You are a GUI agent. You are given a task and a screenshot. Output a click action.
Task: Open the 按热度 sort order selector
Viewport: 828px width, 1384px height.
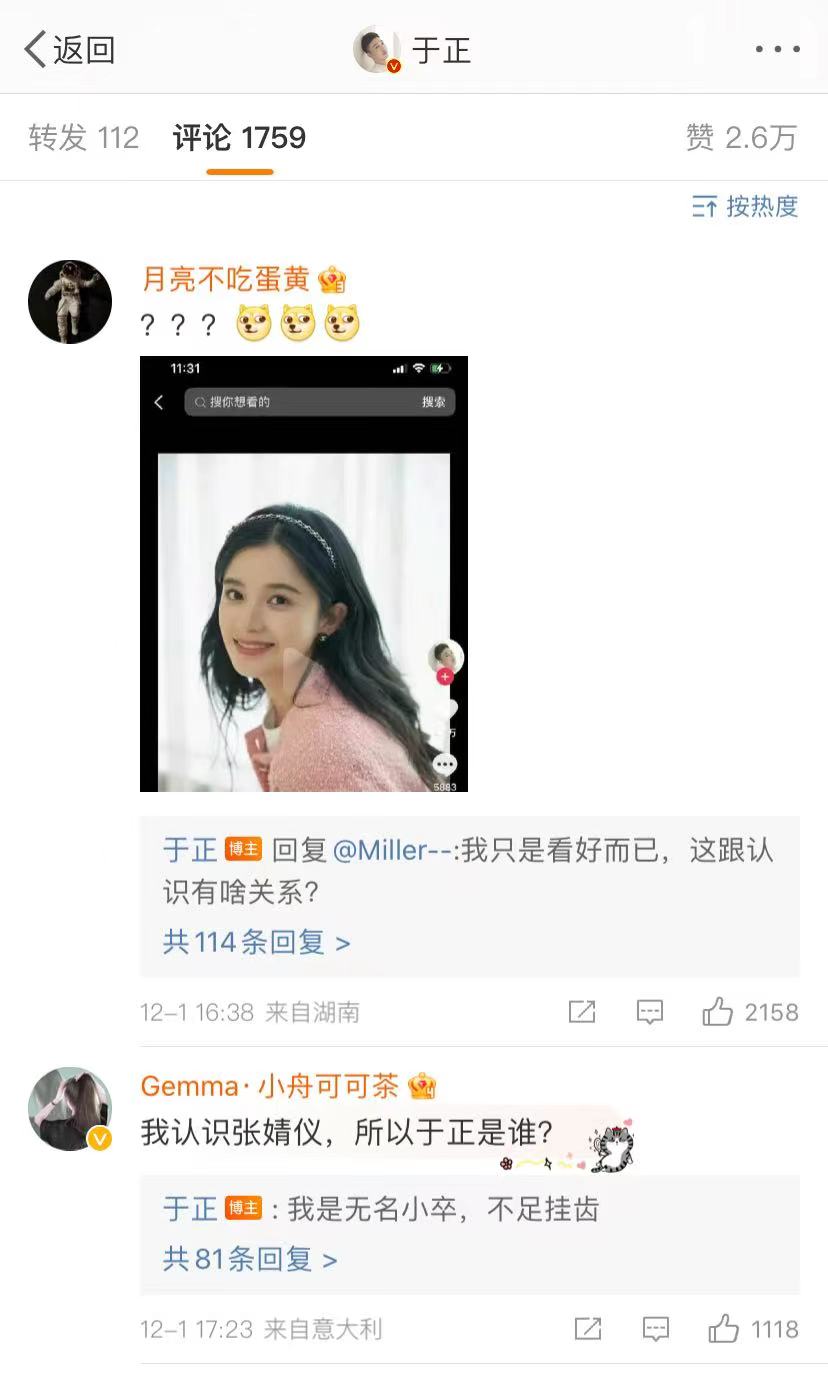point(743,207)
